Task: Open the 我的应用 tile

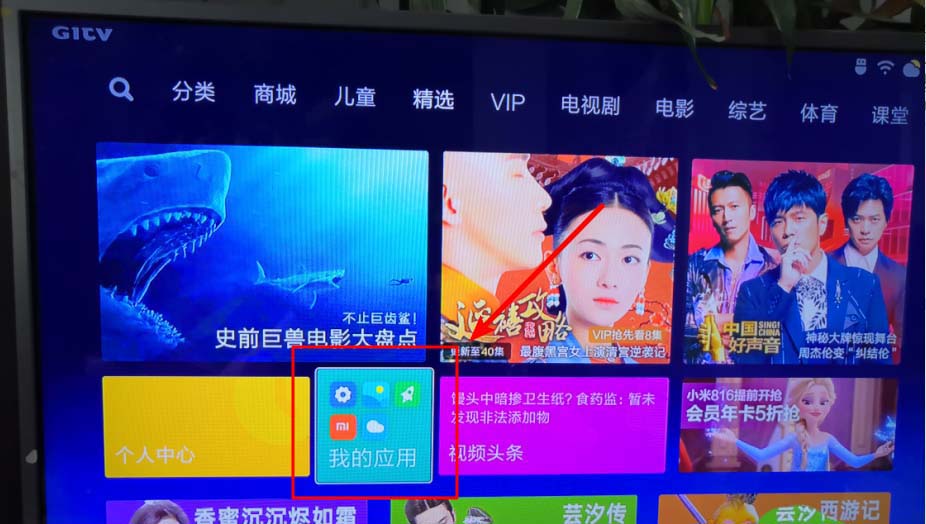Action: pyautogui.click(x=374, y=426)
